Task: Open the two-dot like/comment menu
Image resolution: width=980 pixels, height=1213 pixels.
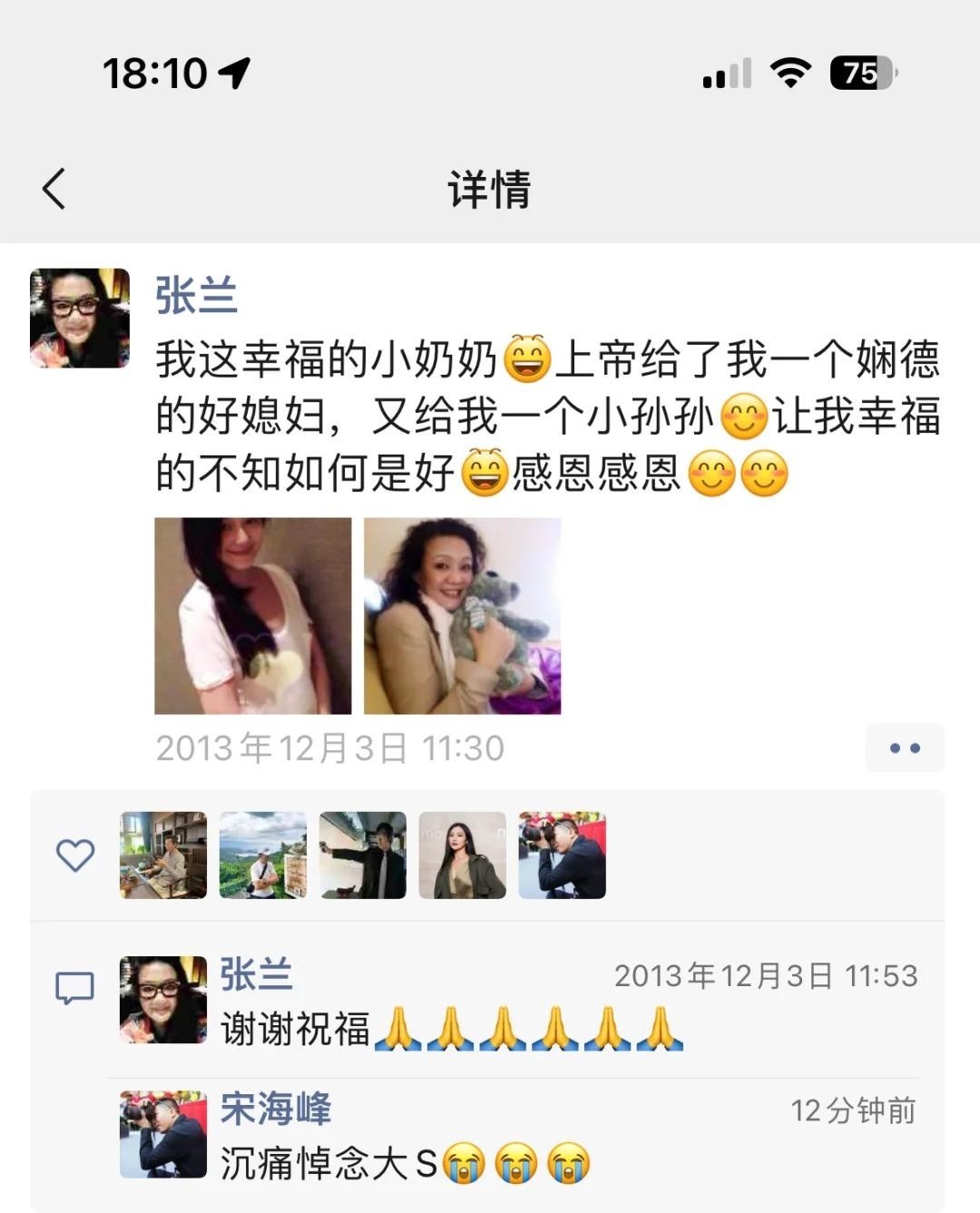Action: tap(904, 748)
